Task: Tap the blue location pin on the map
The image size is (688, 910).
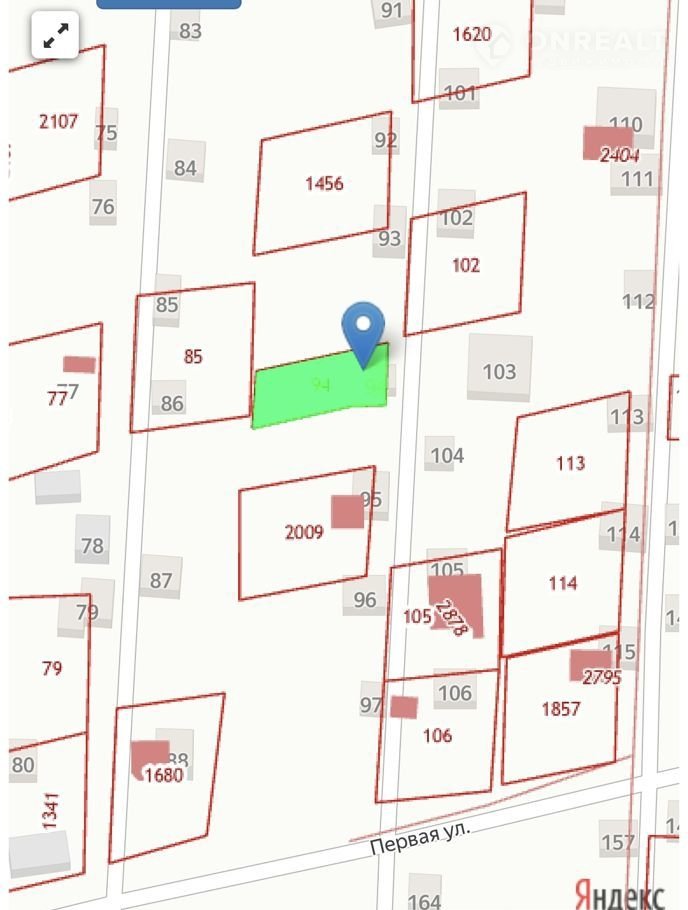Action: click(363, 329)
